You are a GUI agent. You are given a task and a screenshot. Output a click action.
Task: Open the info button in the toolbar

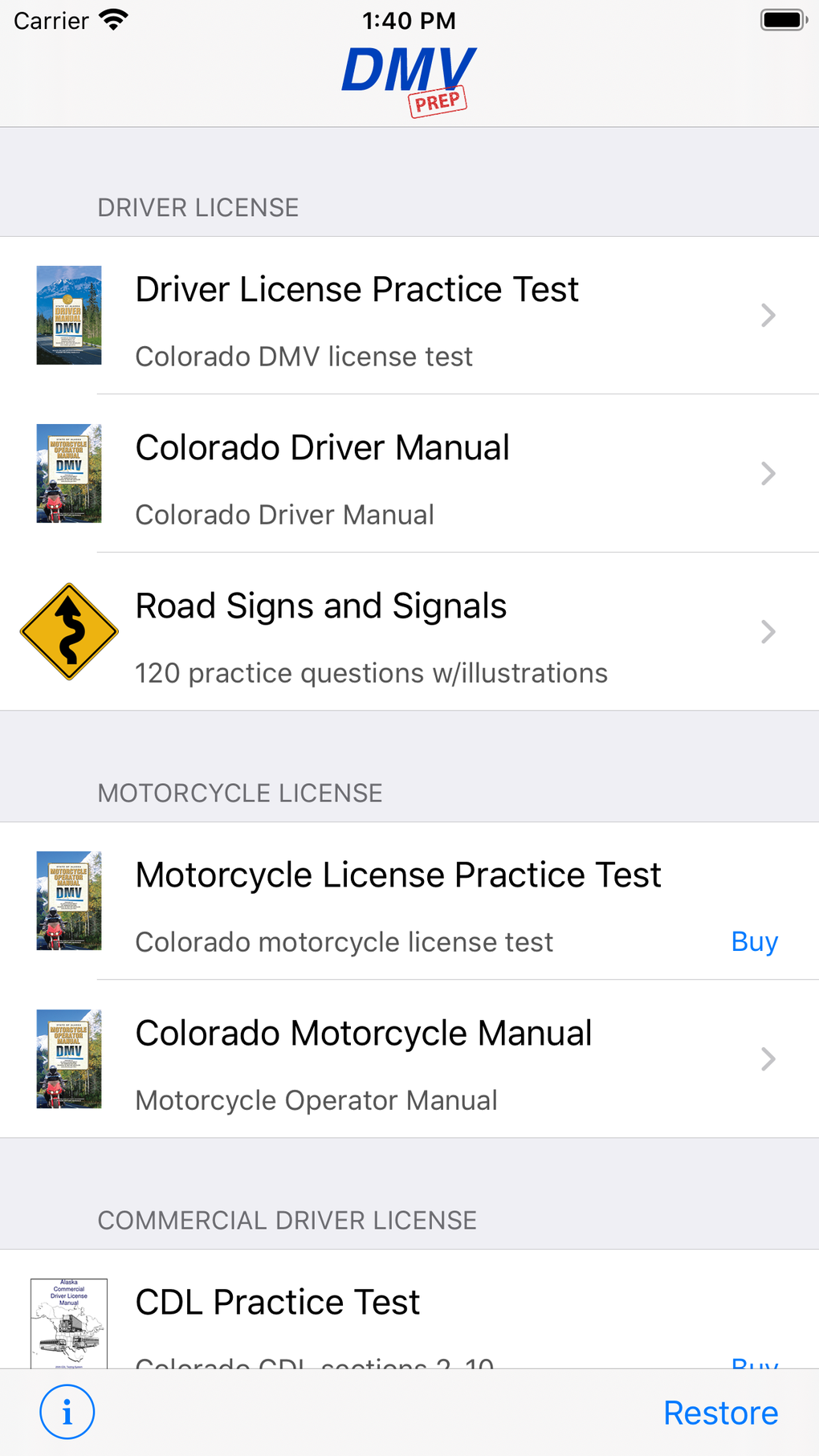67,1411
